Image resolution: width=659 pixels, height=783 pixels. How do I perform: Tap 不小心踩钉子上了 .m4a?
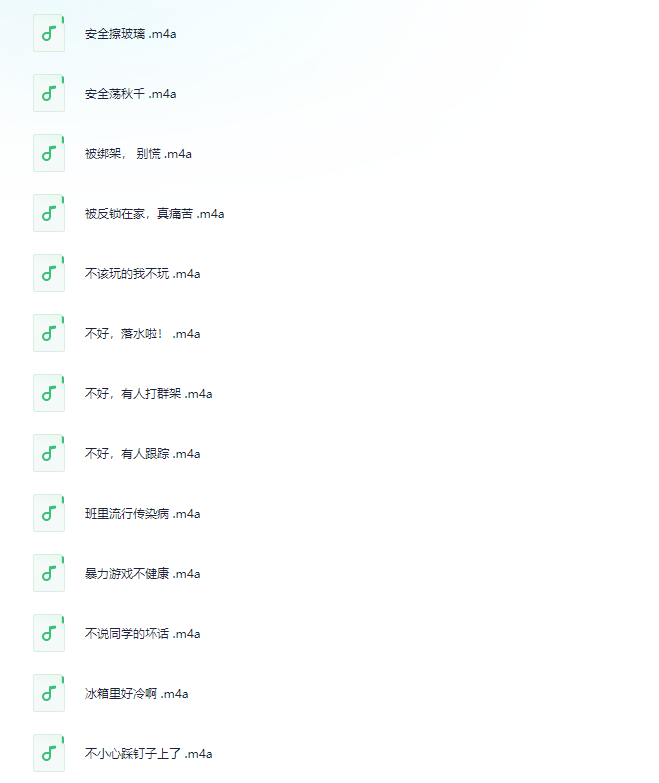tap(148, 754)
